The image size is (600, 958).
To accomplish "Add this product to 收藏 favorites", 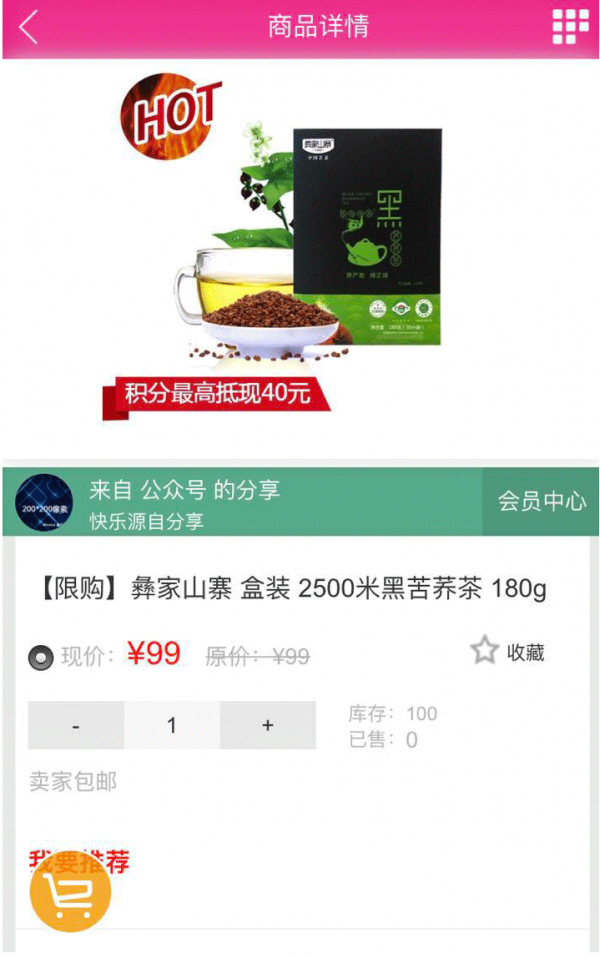I will 508,652.
